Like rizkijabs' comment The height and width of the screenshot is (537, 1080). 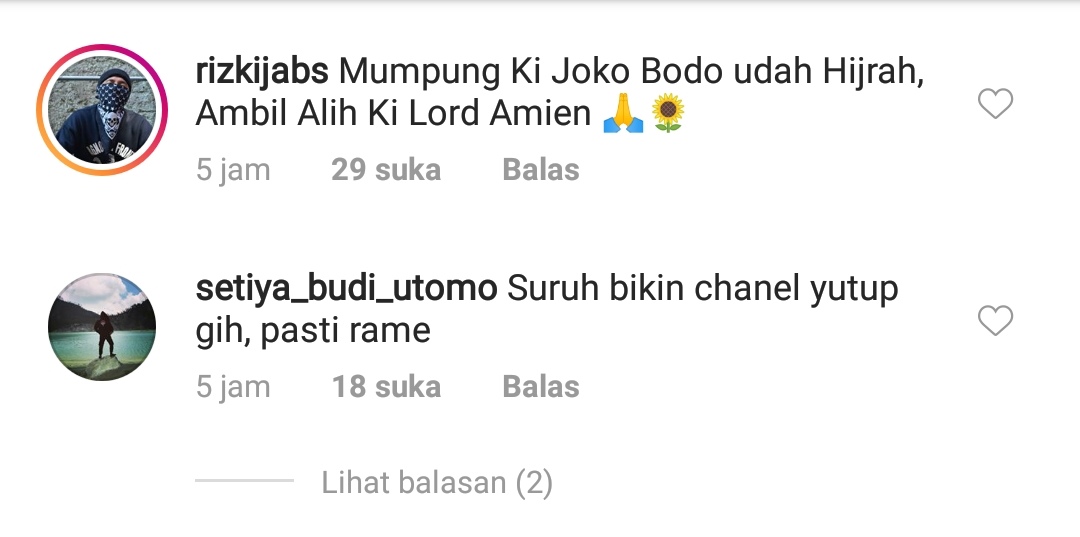(995, 103)
